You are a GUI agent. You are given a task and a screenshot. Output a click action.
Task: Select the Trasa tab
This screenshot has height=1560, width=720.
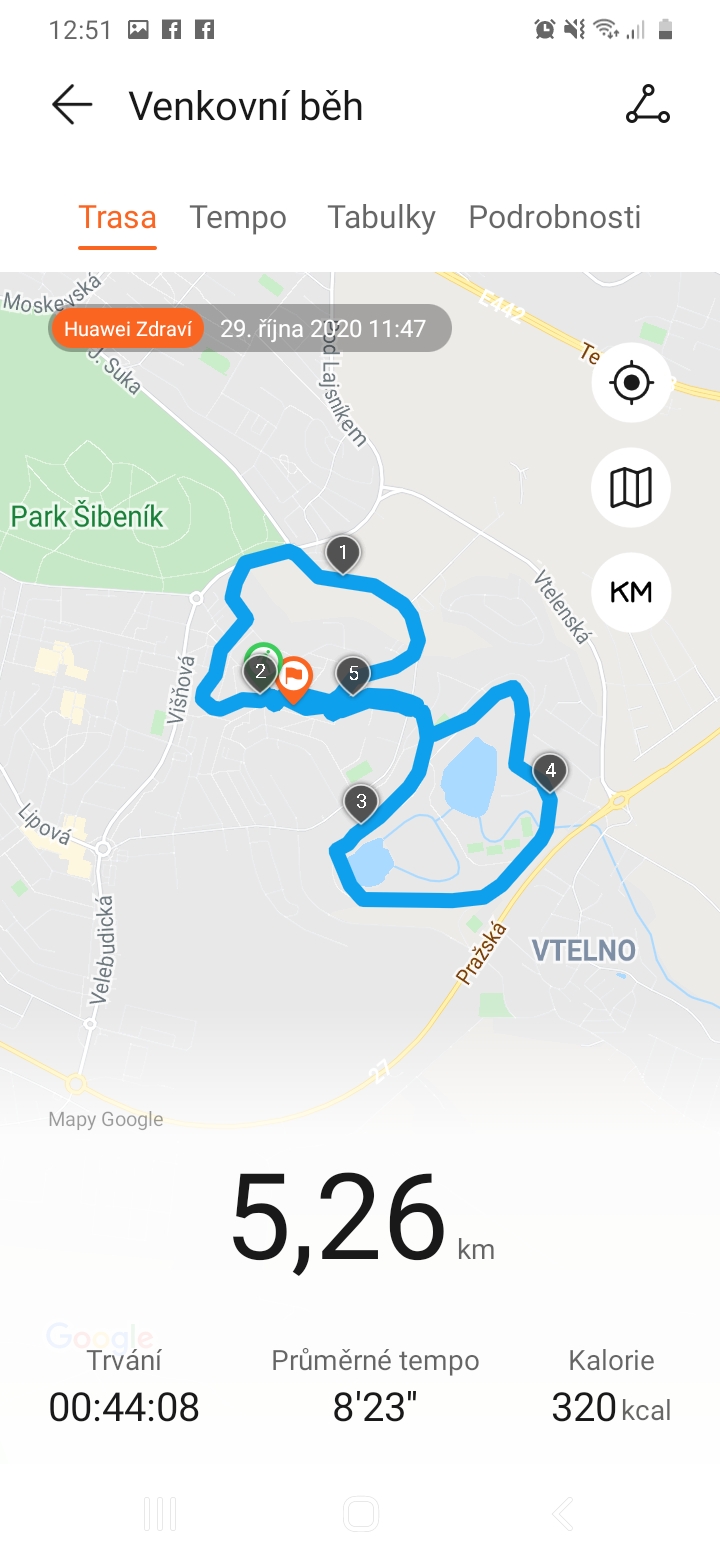point(118,217)
